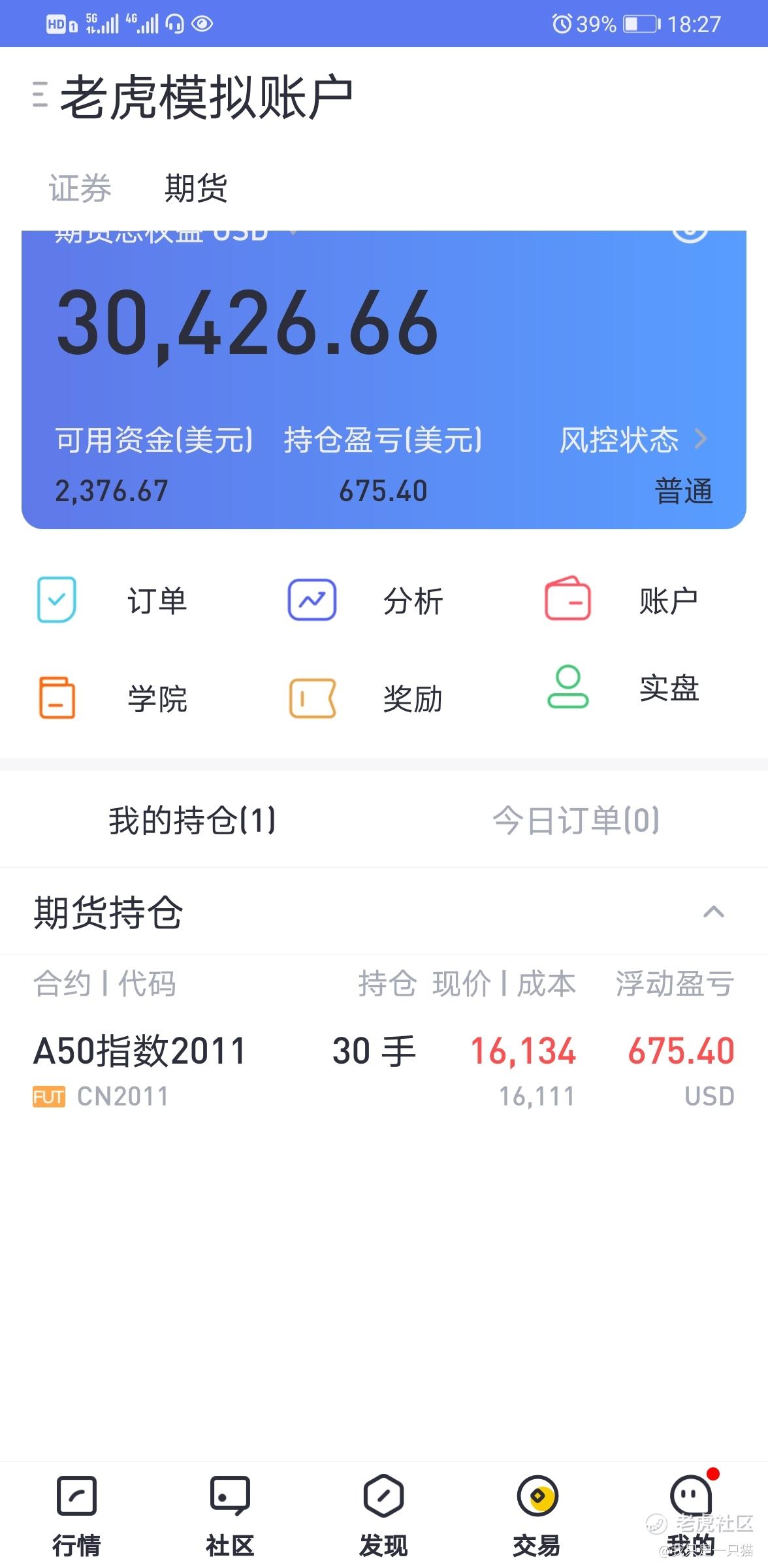This screenshot has height=1568, width=768.
Task: Switch to 今日订单(0) tab
Action: [576, 821]
